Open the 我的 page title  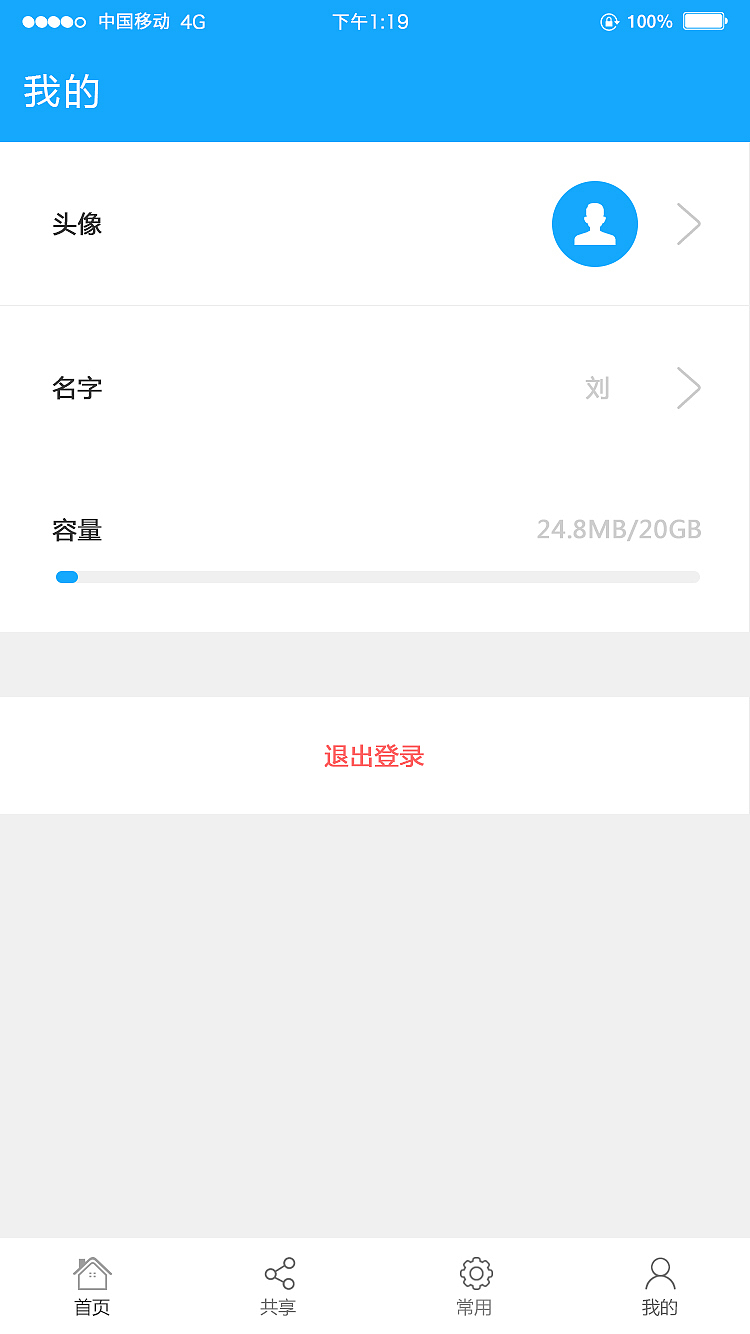coord(60,91)
